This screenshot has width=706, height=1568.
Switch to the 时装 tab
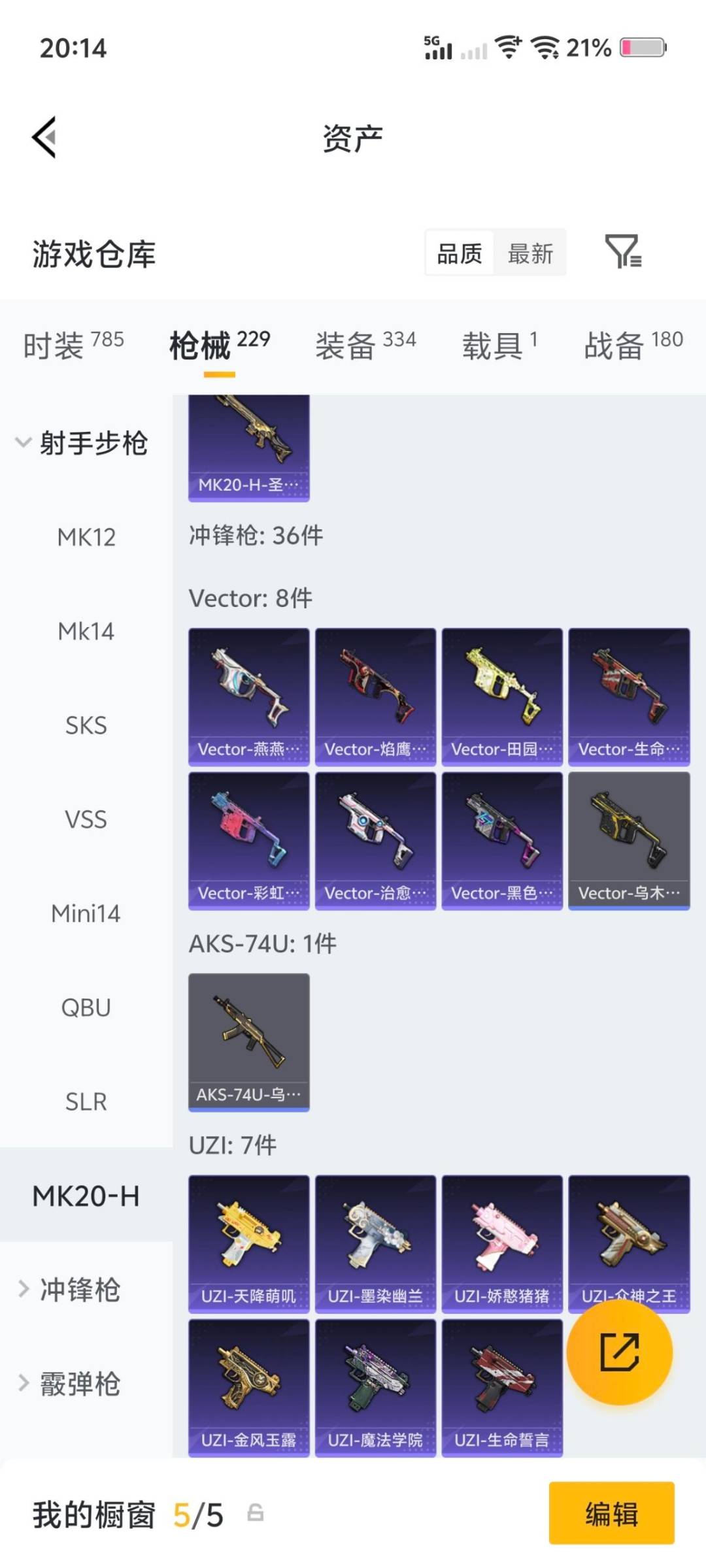tap(73, 345)
